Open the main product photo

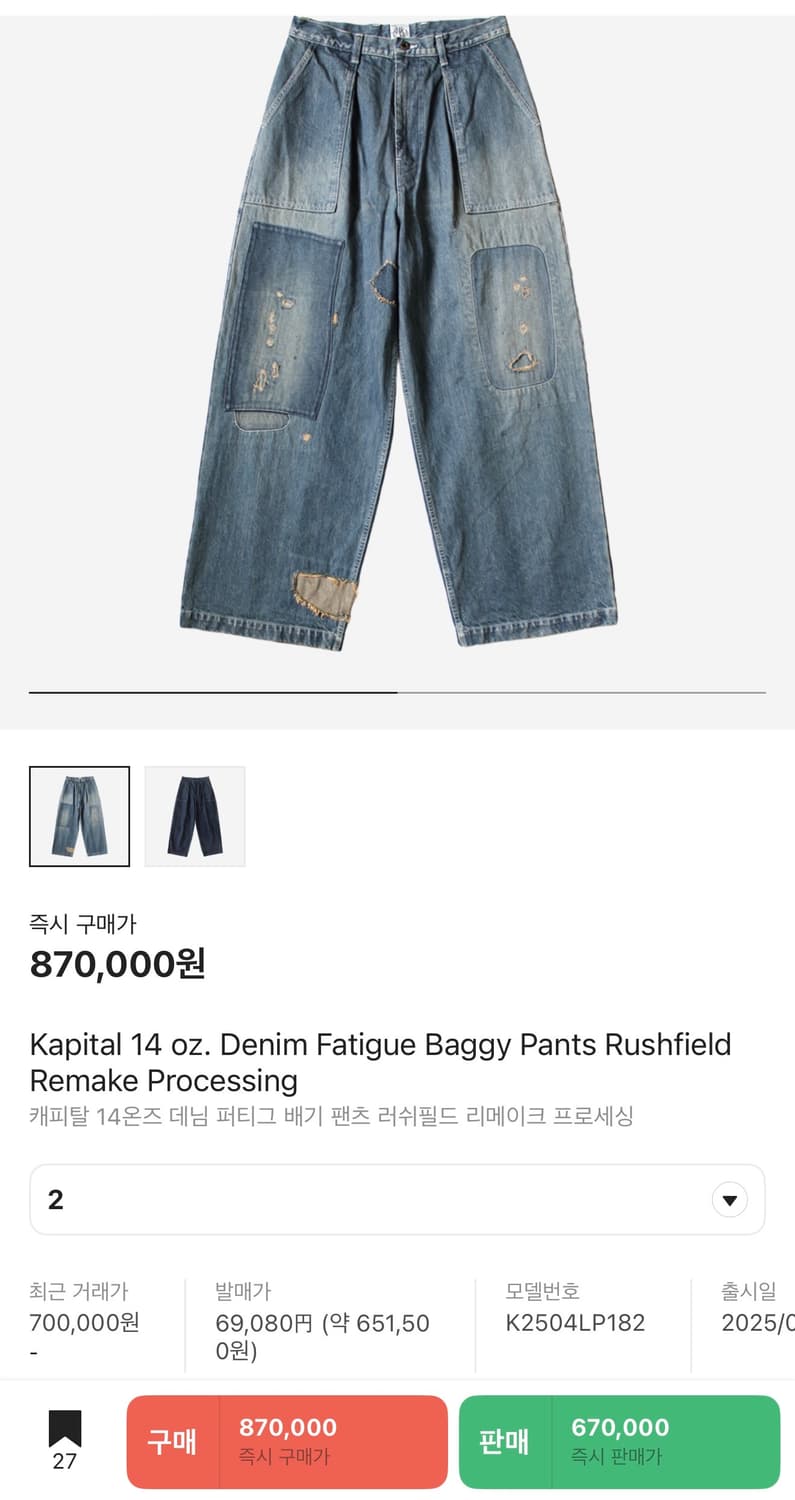397,340
